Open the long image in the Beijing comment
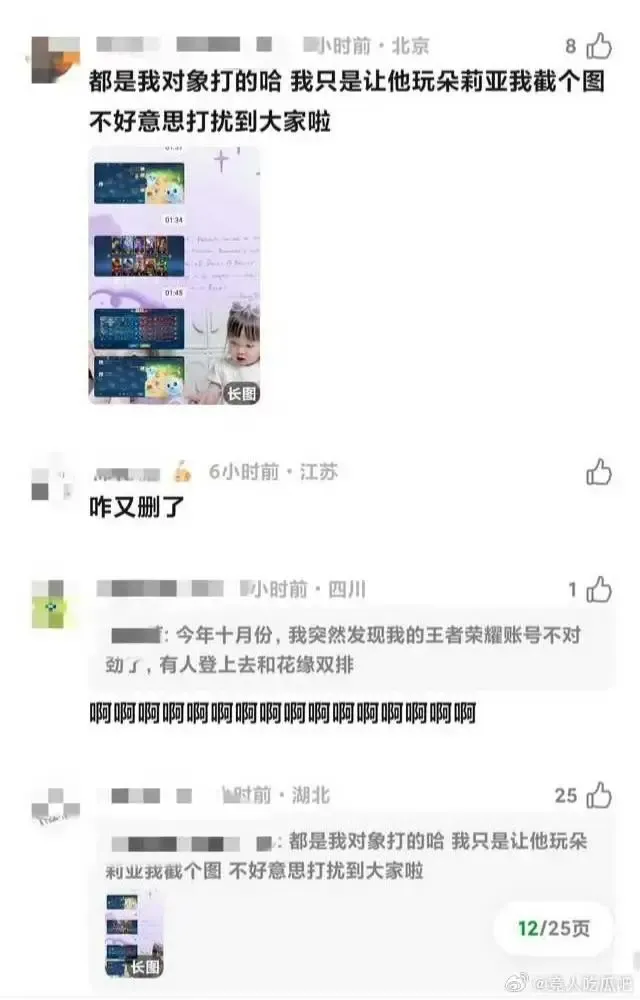Screen dimensions: 640x1000 [x=175, y=276]
